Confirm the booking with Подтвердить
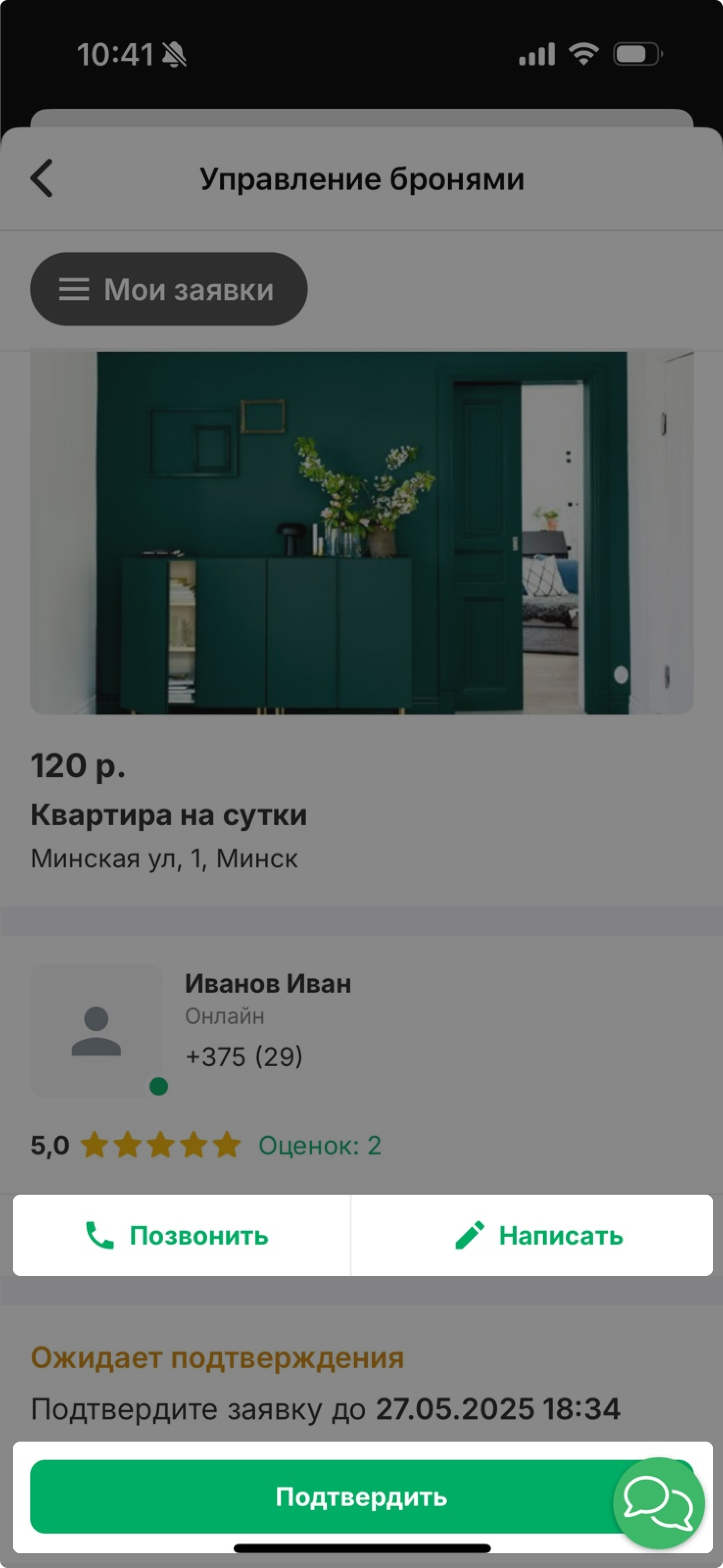The image size is (723, 1568). 322,1497
